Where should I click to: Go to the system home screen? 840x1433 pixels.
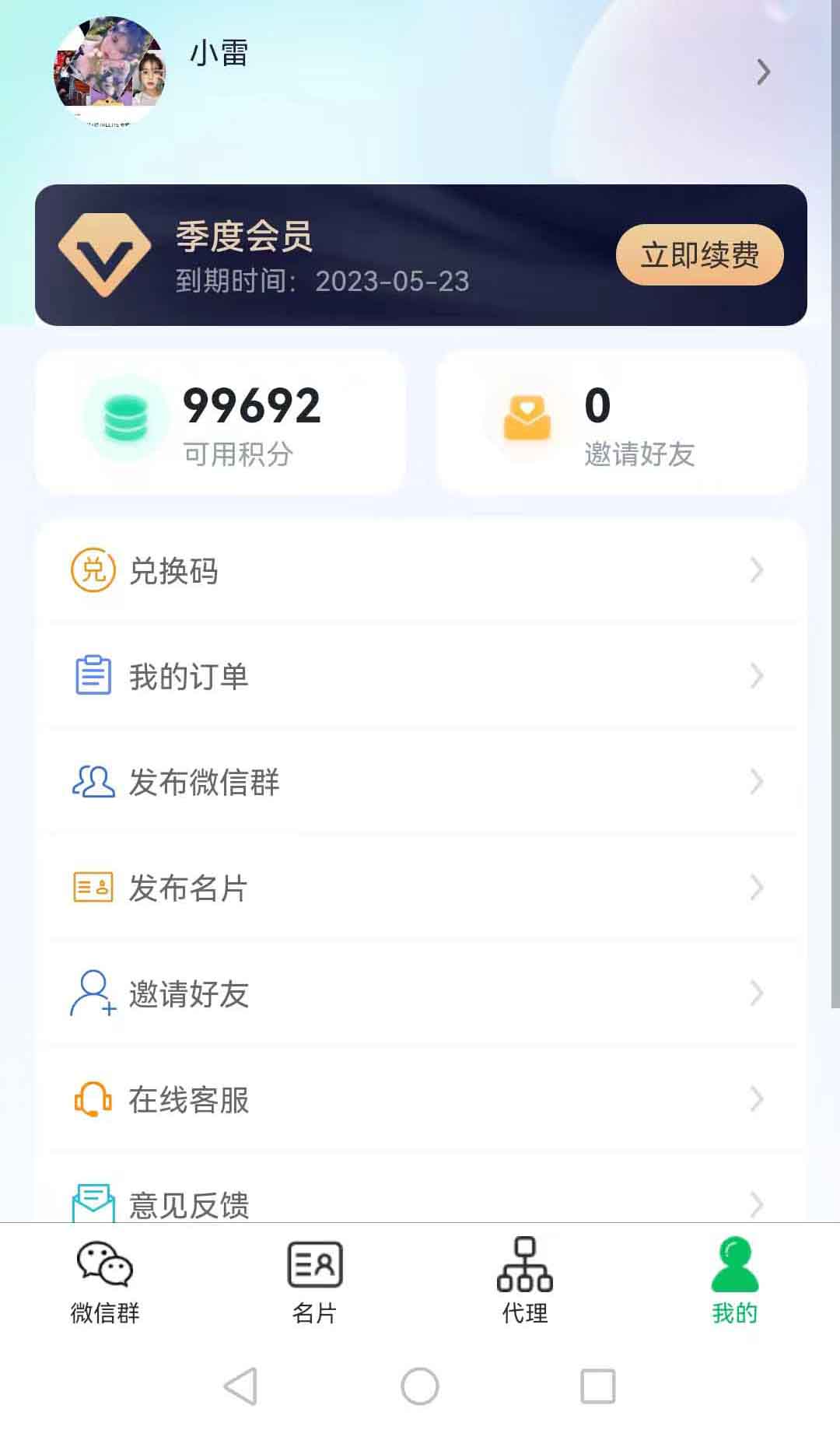click(420, 1386)
